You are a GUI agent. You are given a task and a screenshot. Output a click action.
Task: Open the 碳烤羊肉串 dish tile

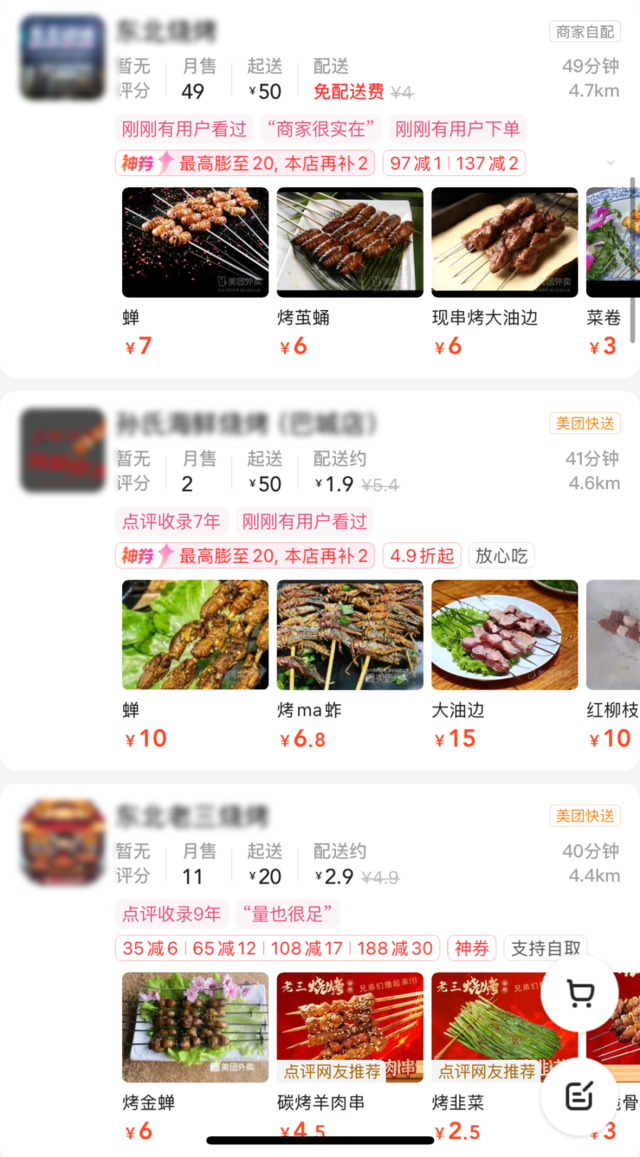click(350, 1027)
